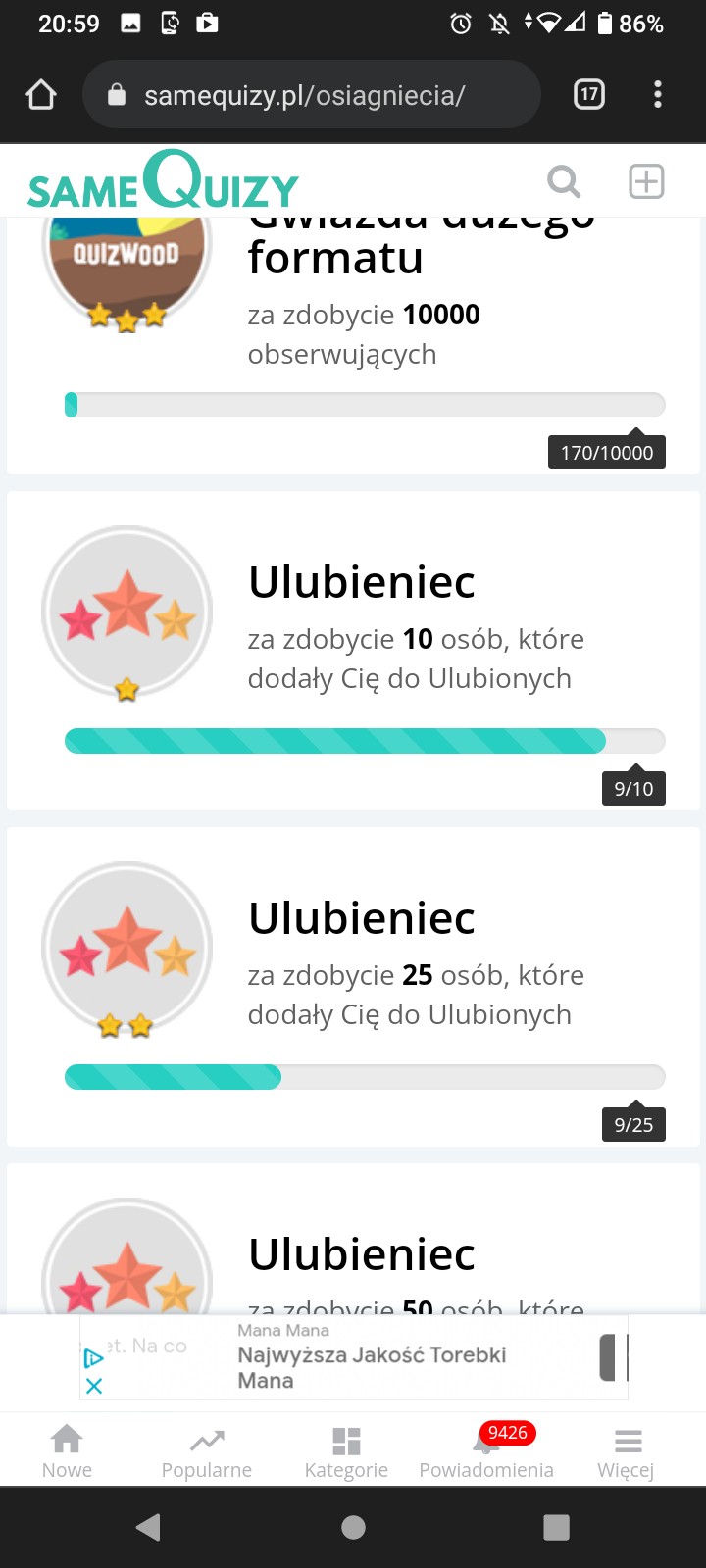Go back using the system back button

click(x=149, y=1527)
